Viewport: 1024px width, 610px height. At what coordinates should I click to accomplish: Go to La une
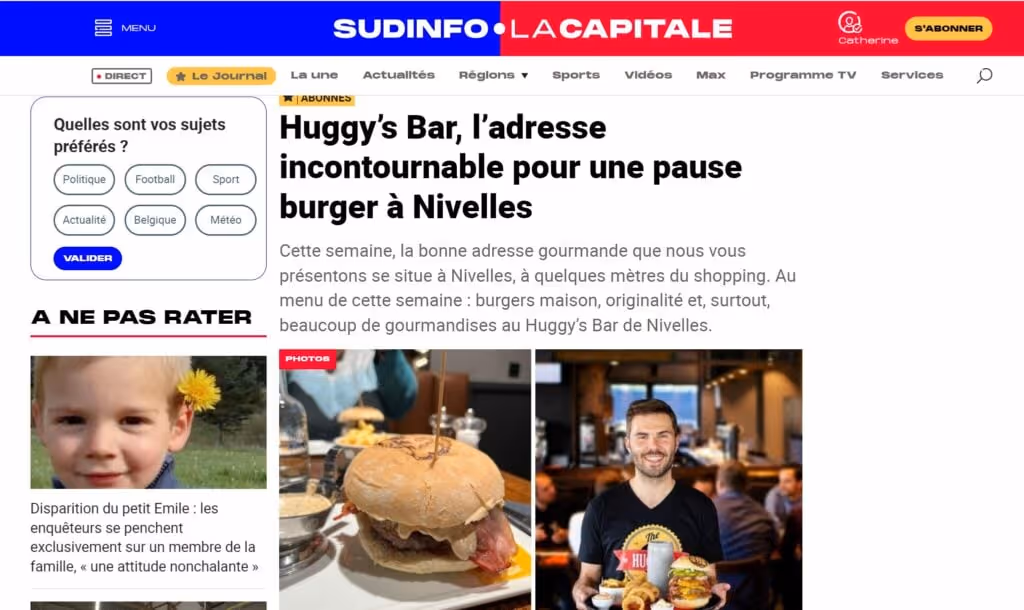314,75
